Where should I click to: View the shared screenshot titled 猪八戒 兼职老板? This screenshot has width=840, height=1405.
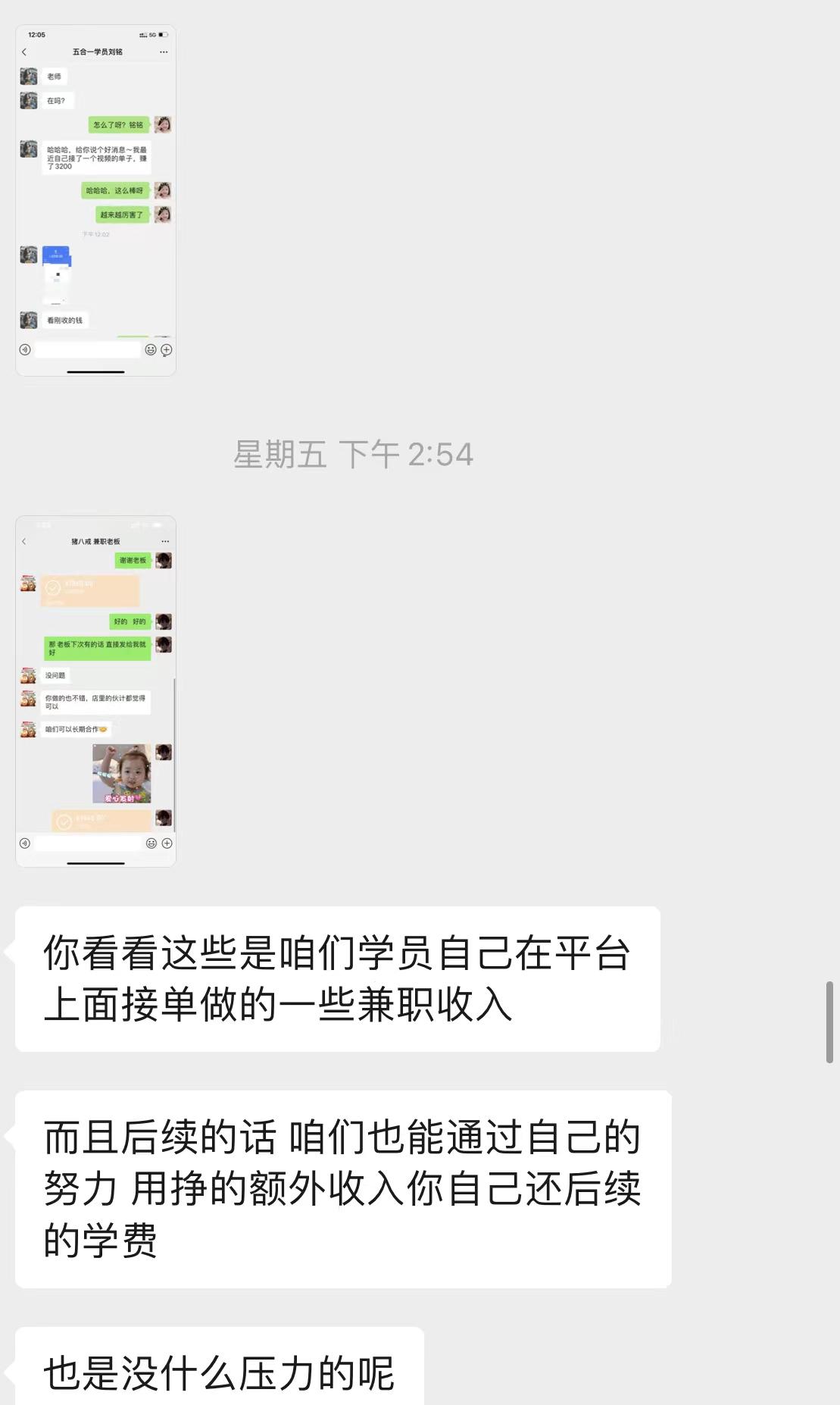pos(96,691)
